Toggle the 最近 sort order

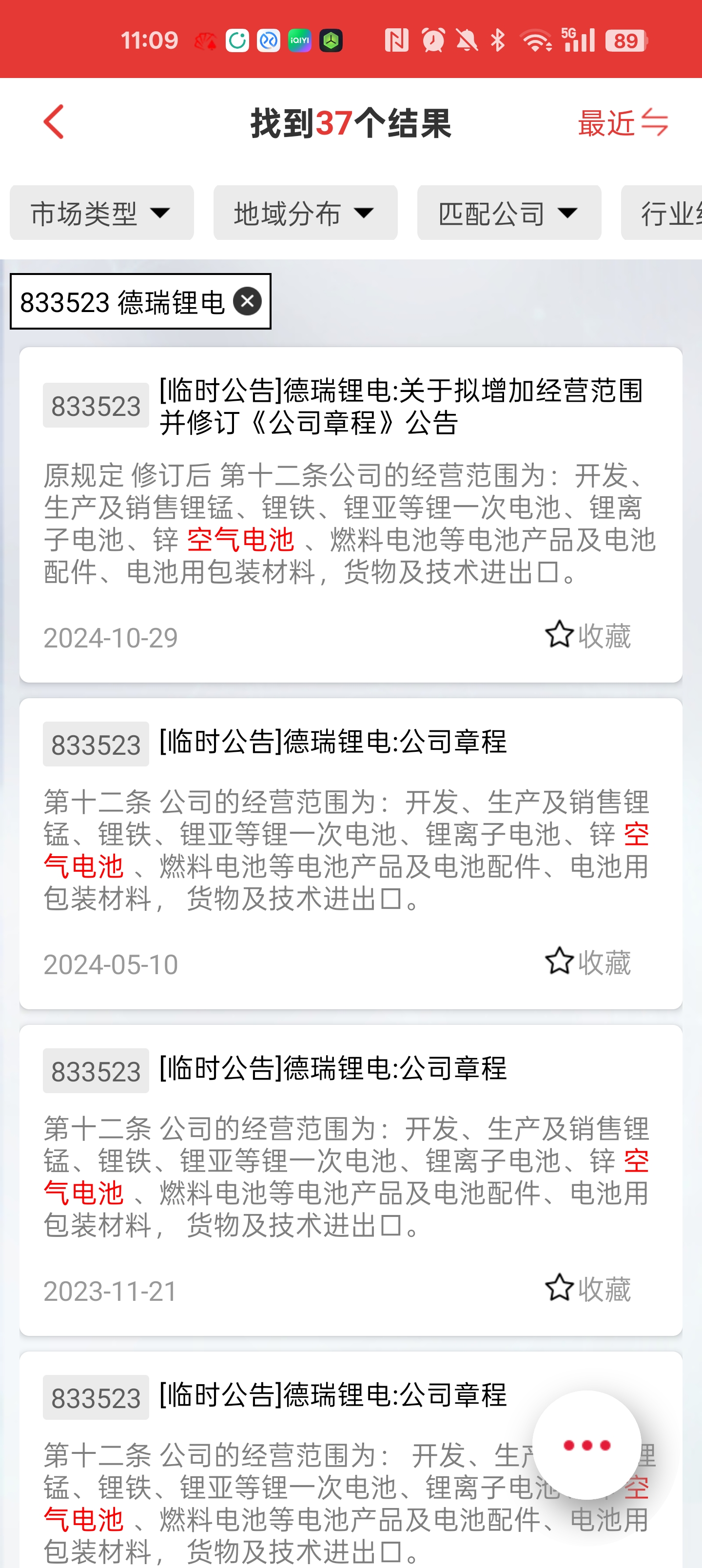[622, 123]
